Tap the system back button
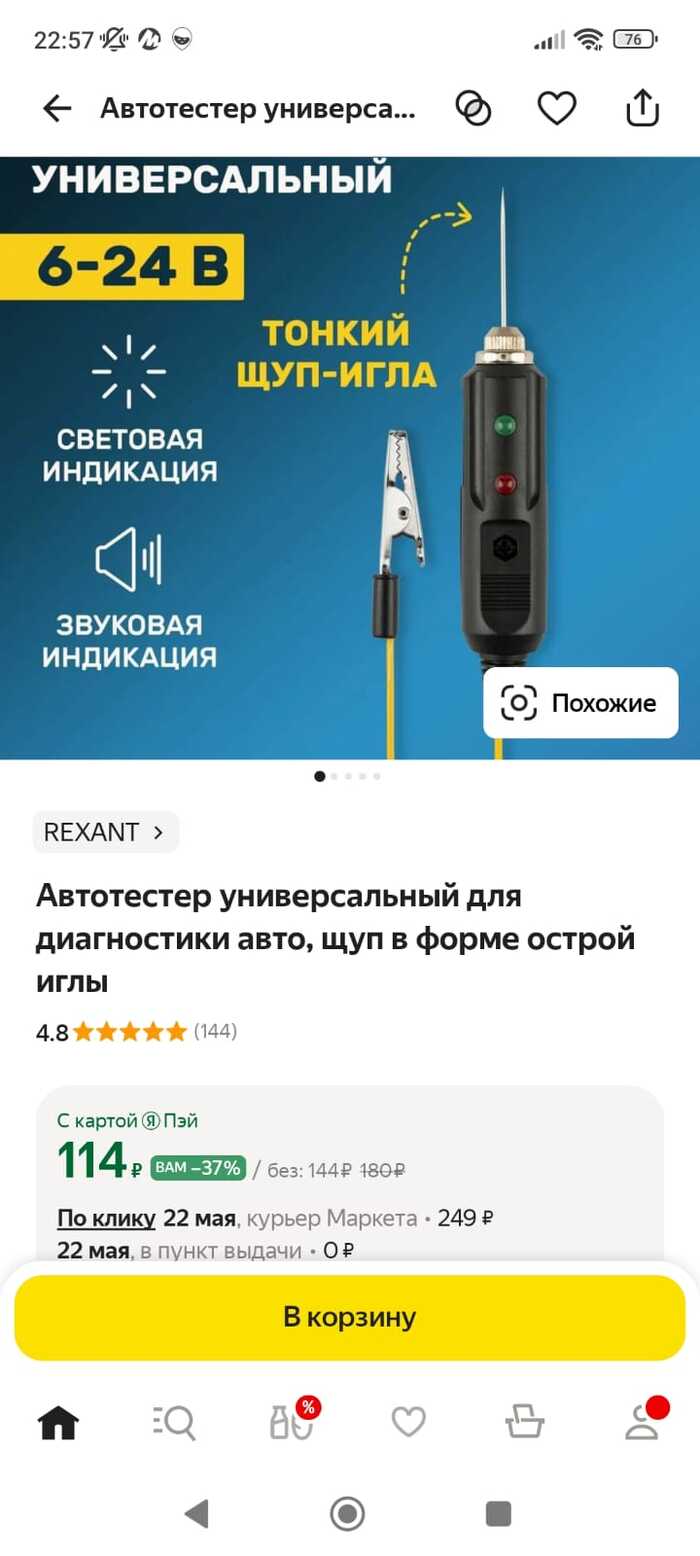This screenshot has width=700, height=1556. coord(197,1514)
